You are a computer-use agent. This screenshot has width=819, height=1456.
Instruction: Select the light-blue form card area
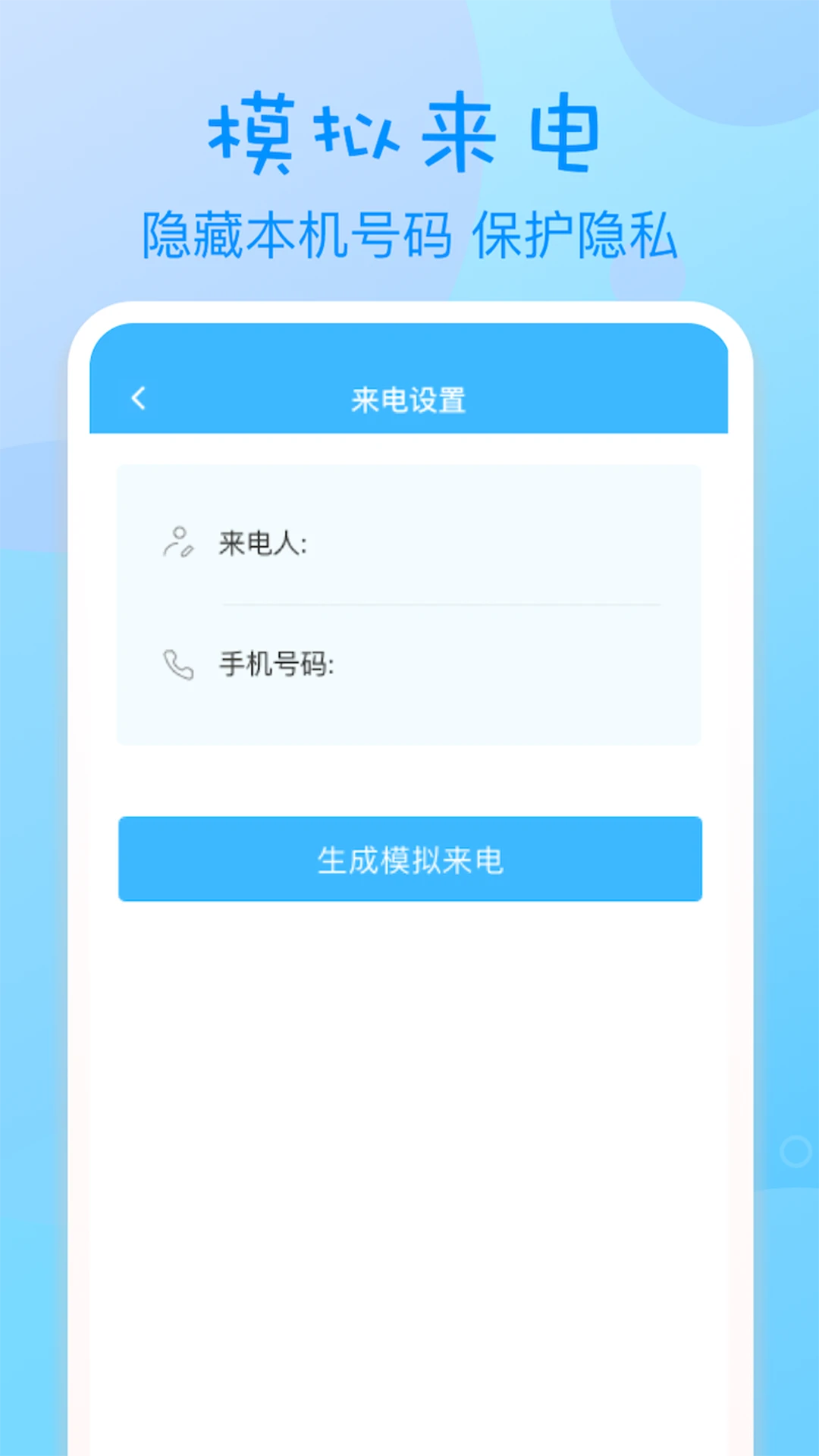[x=409, y=603]
